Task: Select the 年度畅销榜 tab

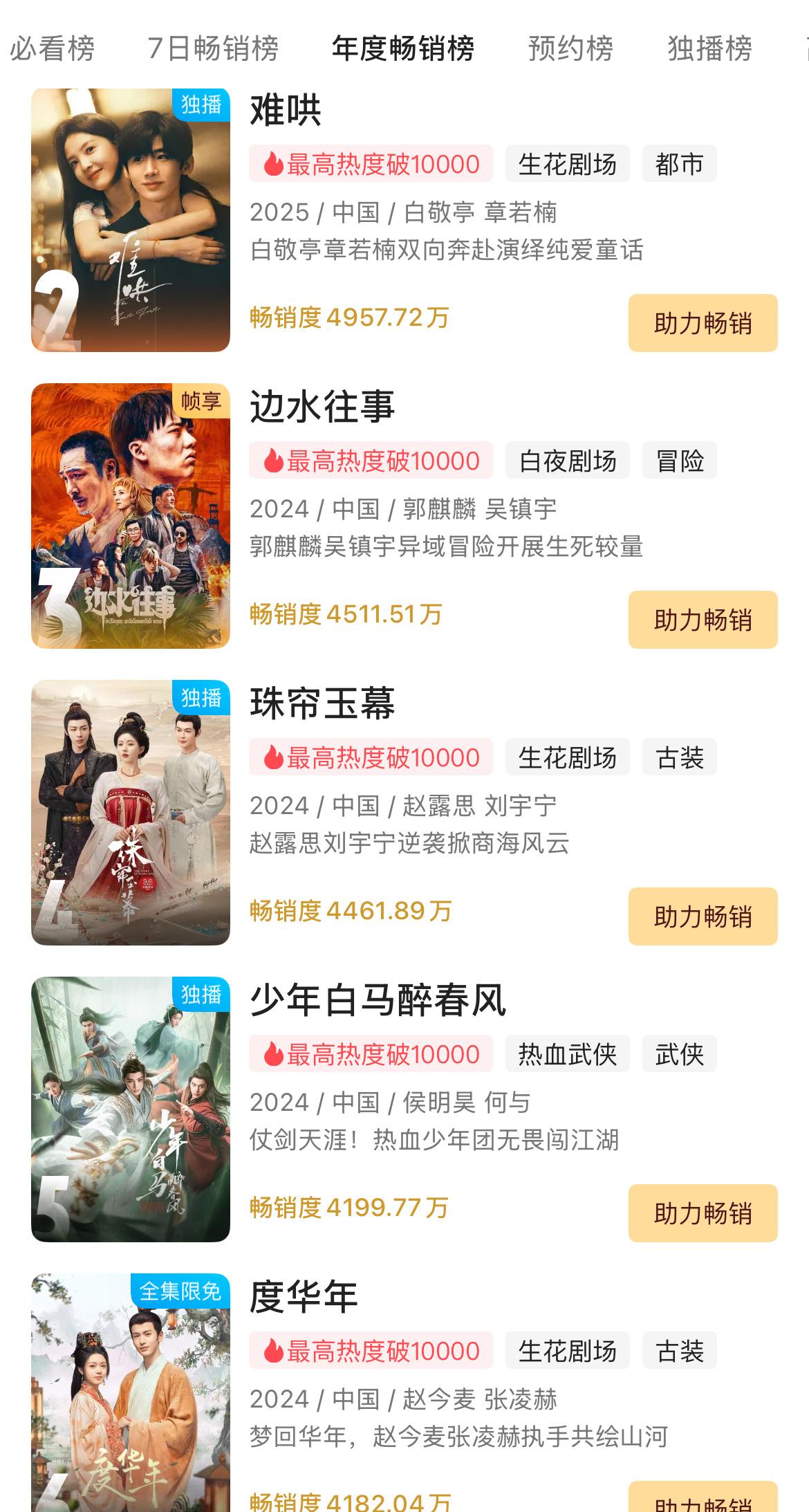Action: pos(403,48)
